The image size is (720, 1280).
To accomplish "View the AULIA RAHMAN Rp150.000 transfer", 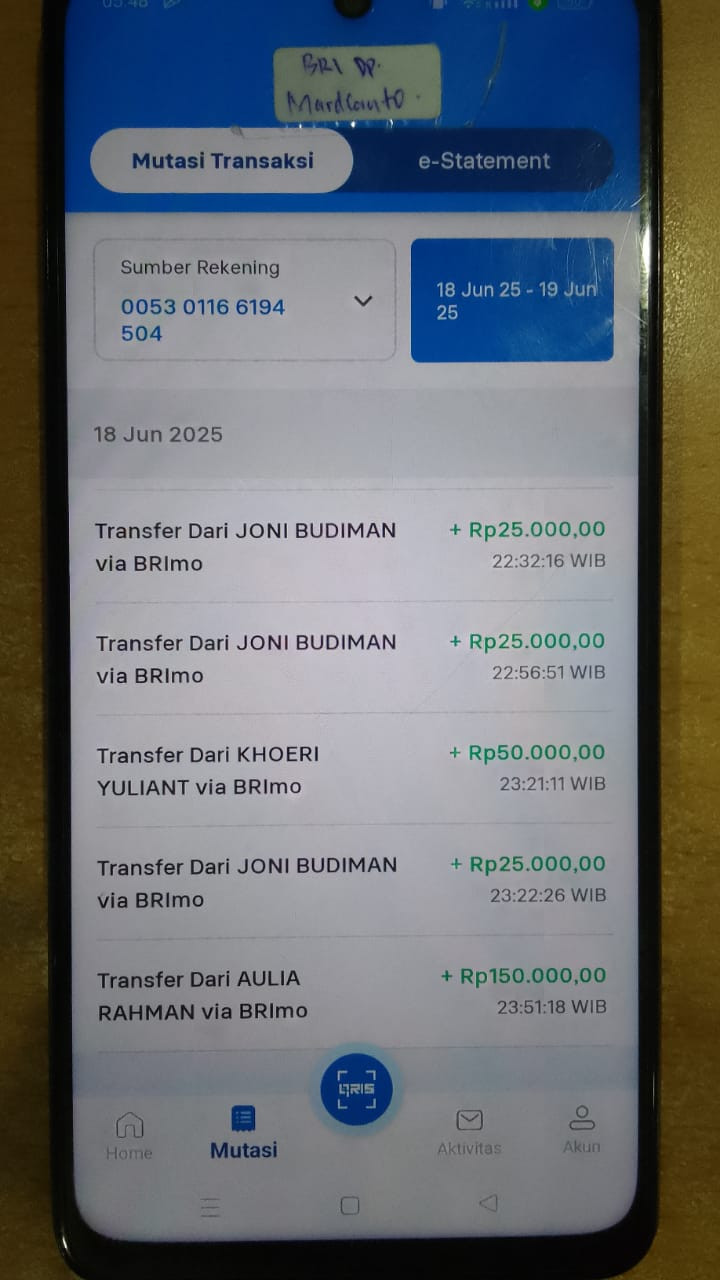I will click(350, 993).
